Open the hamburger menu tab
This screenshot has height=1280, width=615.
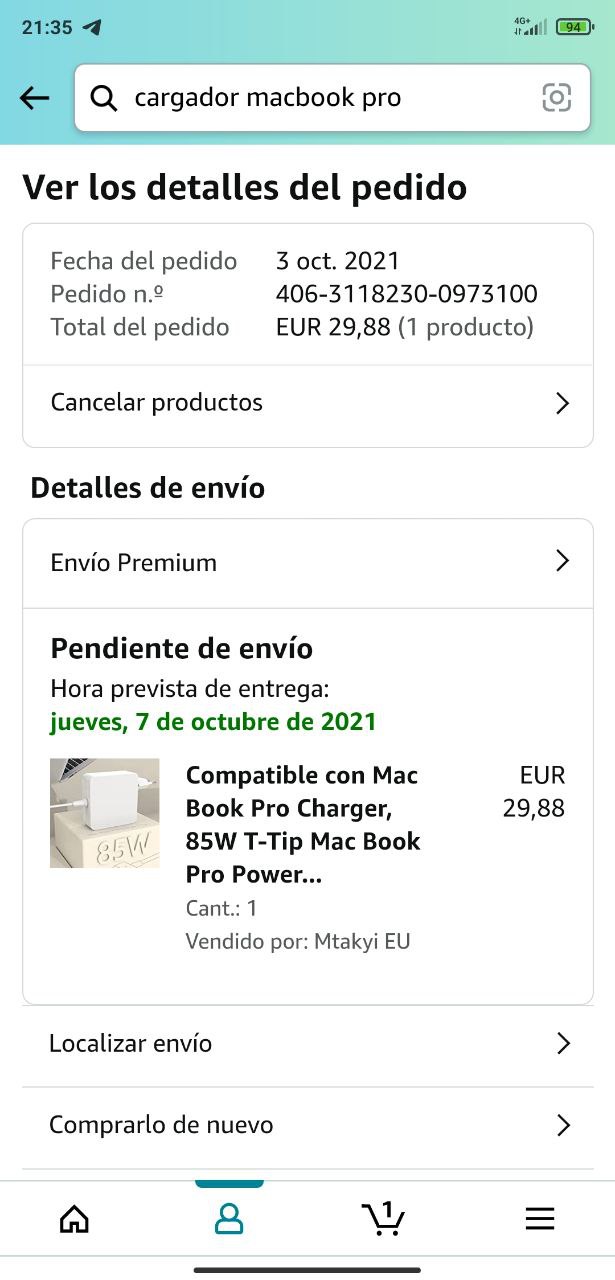(539, 1218)
